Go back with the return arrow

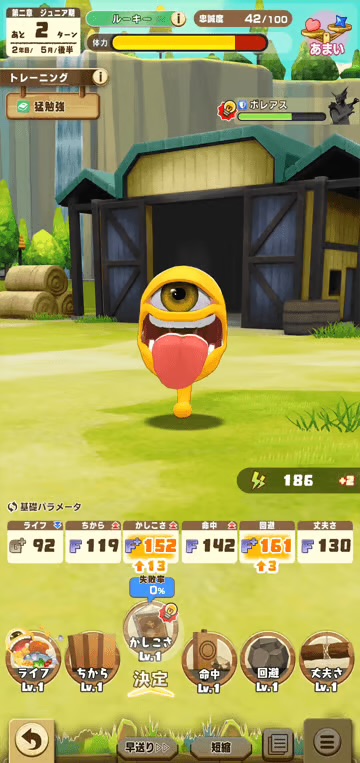[x=32, y=742]
